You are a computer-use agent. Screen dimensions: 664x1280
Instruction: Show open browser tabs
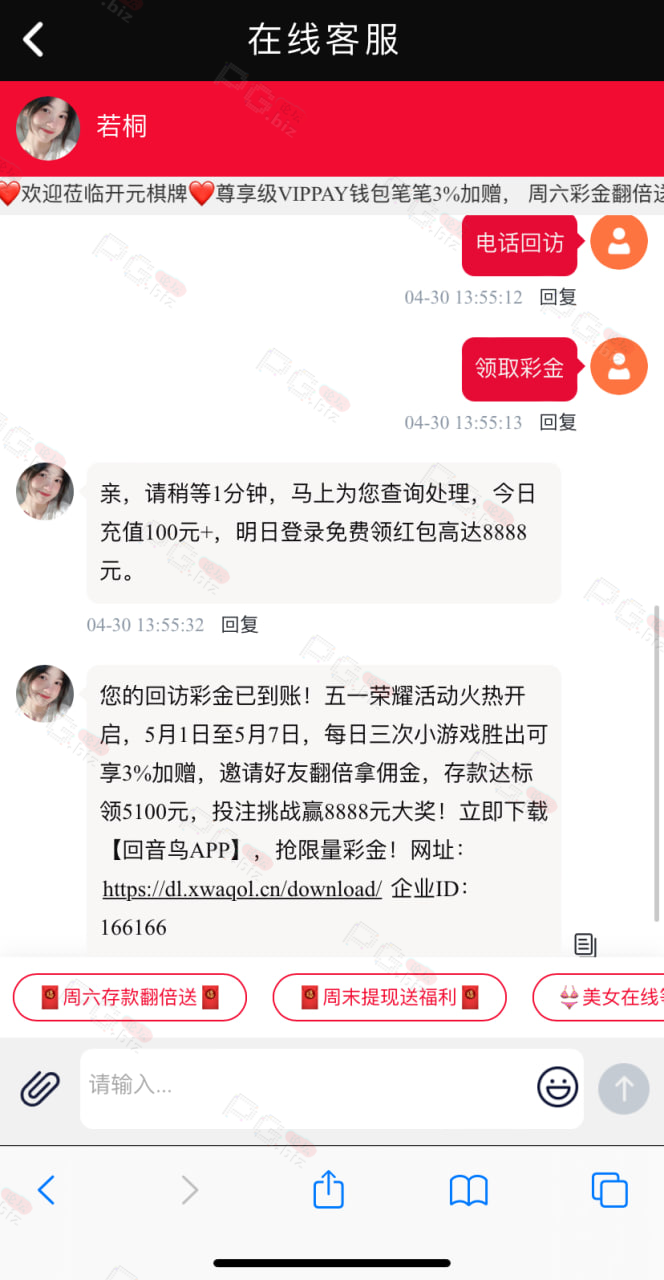click(609, 1190)
